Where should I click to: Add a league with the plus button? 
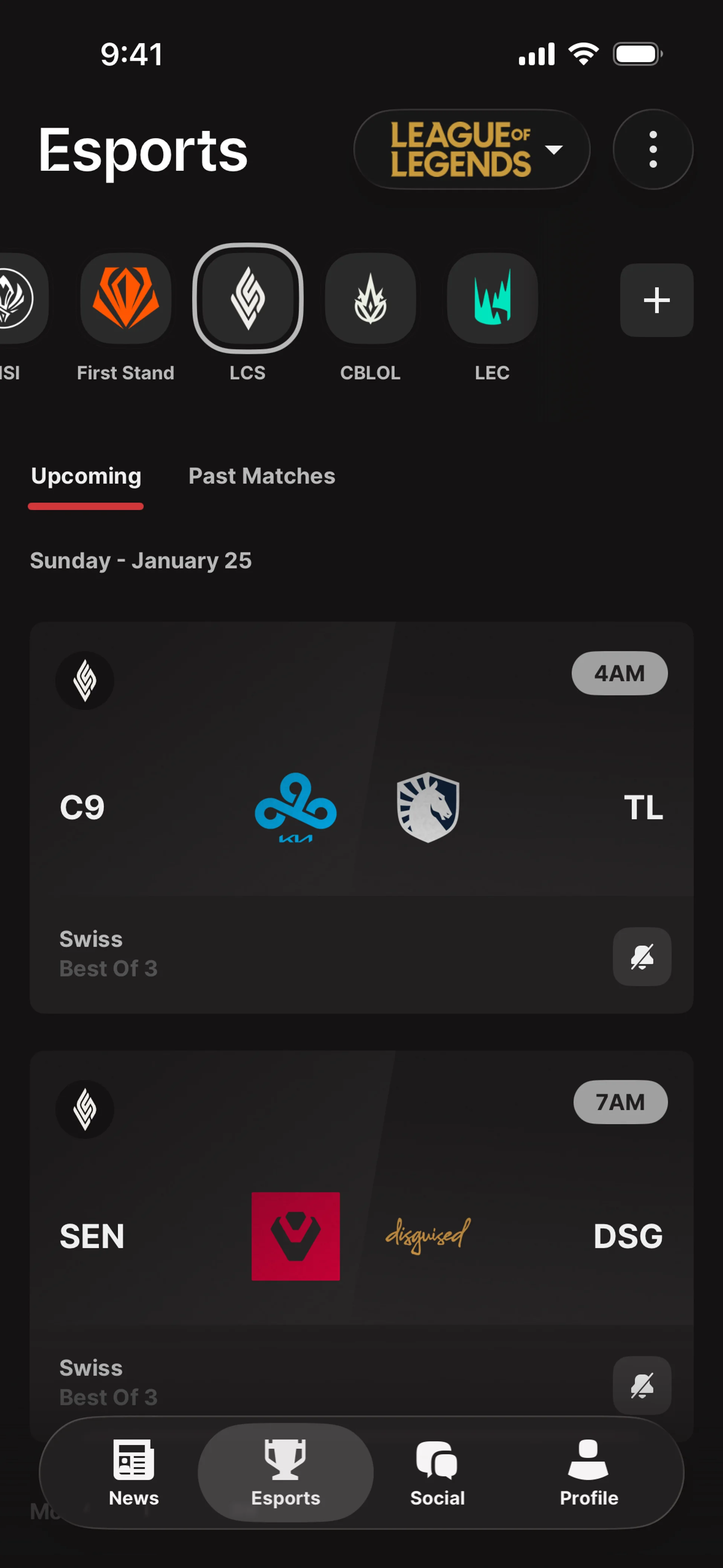656,300
